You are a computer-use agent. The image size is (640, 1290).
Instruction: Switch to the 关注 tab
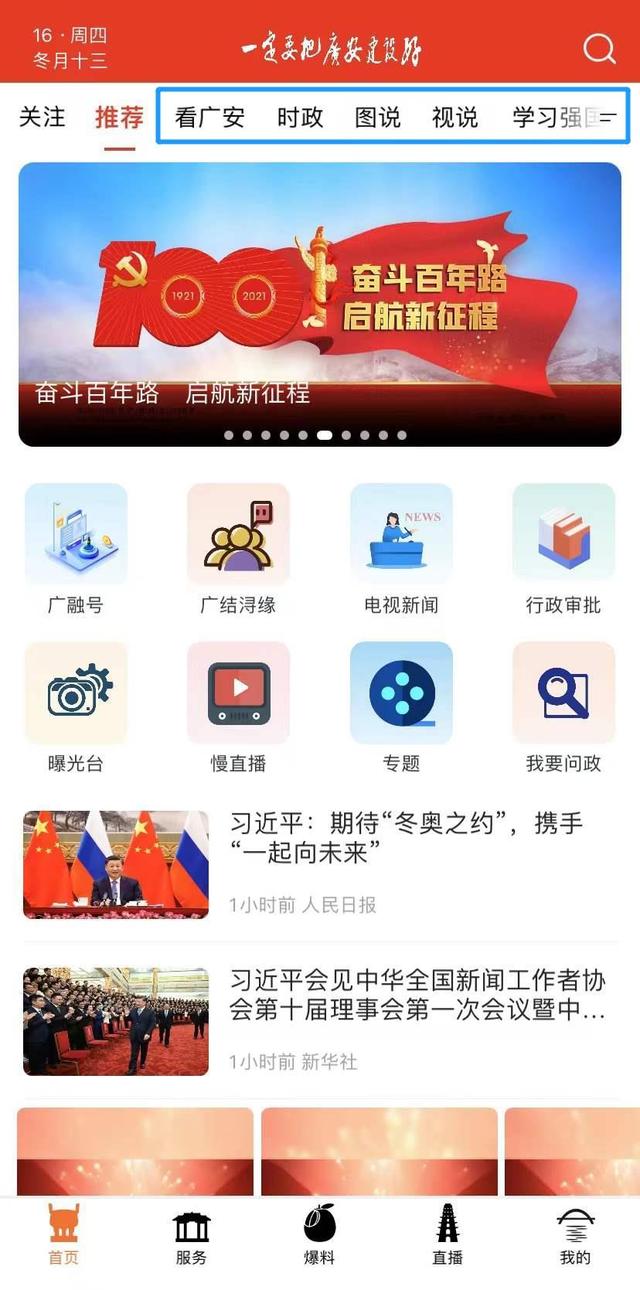(x=43, y=118)
